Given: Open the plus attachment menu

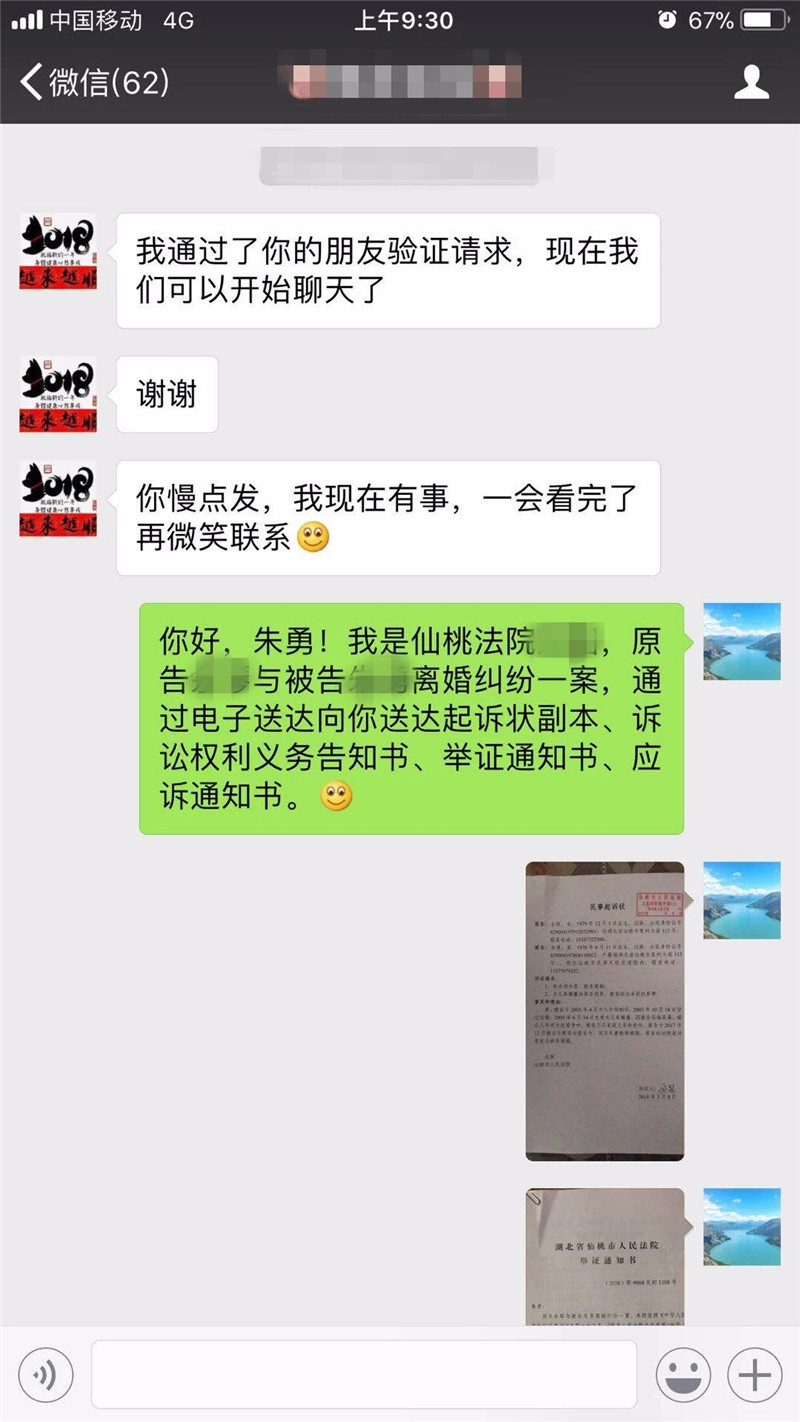Looking at the screenshot, I should pos(754,1376).
